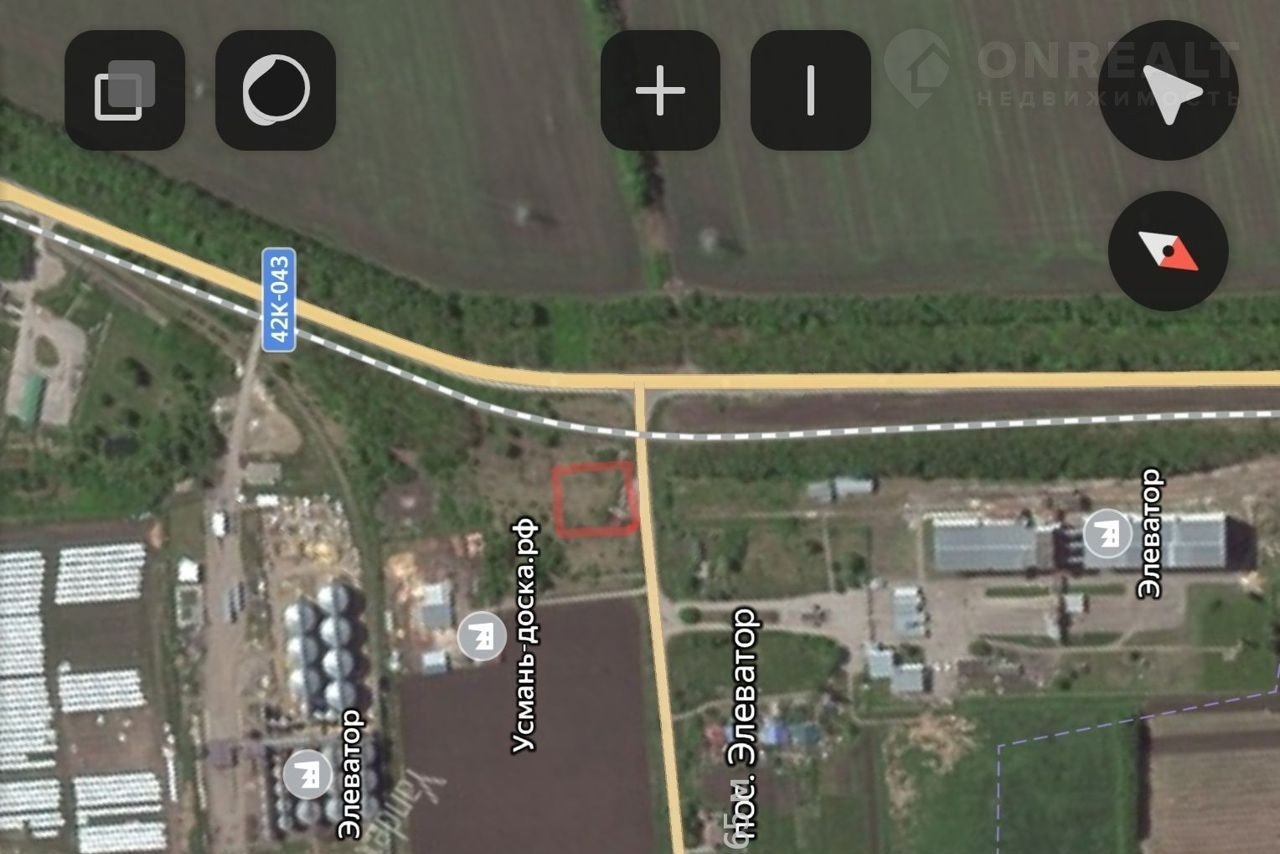
Task: Open the map layers button
Action: point(125,90)
